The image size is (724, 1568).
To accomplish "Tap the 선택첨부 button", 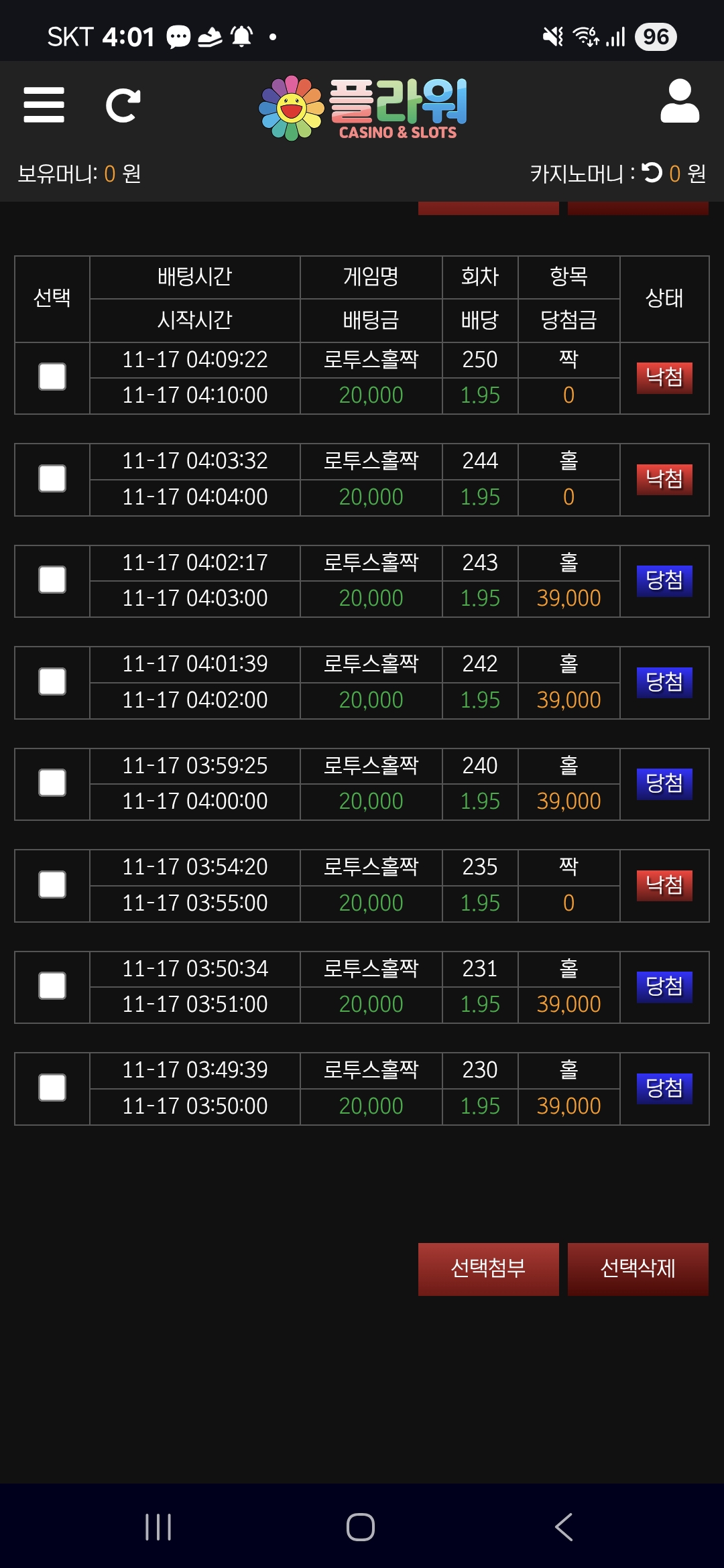I will (x=488, y=1268).
